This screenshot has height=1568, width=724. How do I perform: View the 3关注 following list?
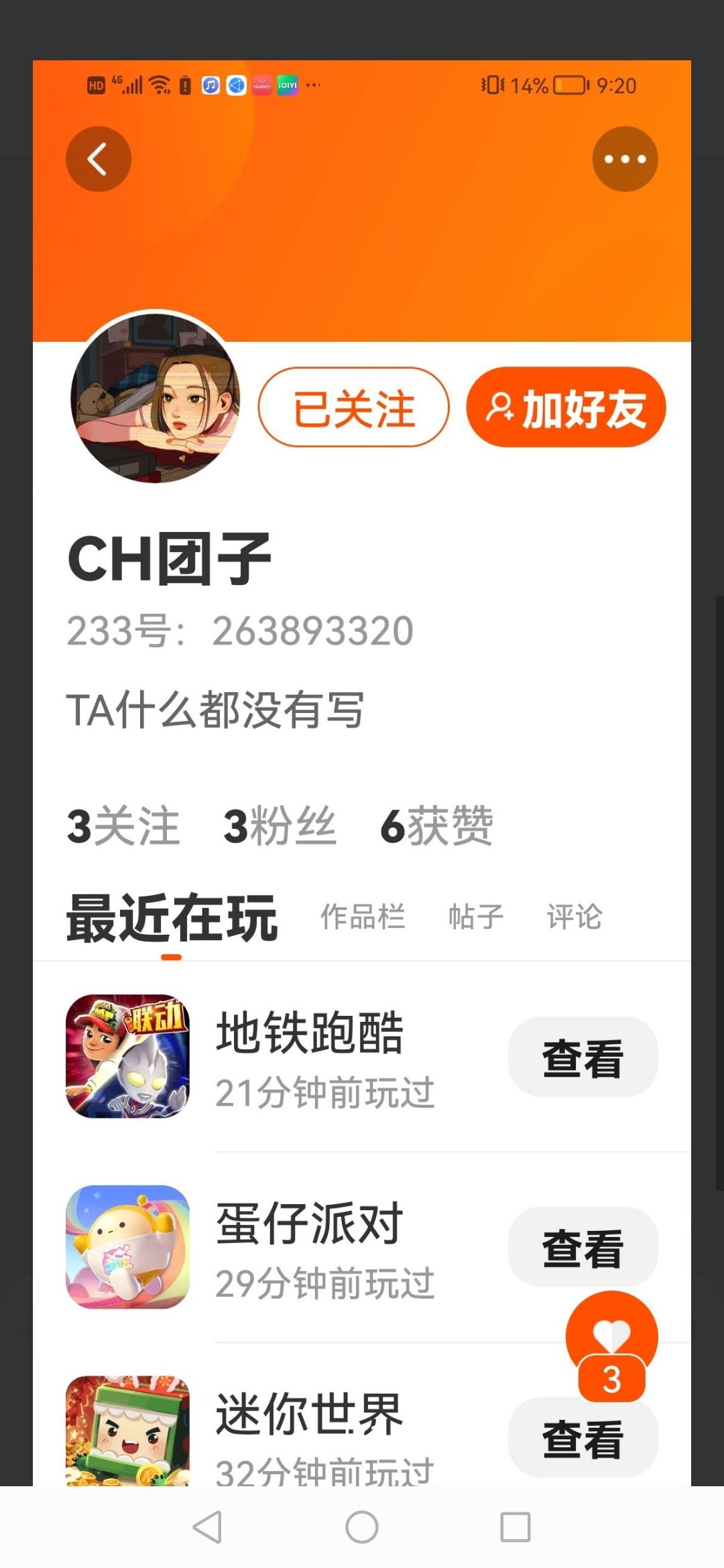123,826
